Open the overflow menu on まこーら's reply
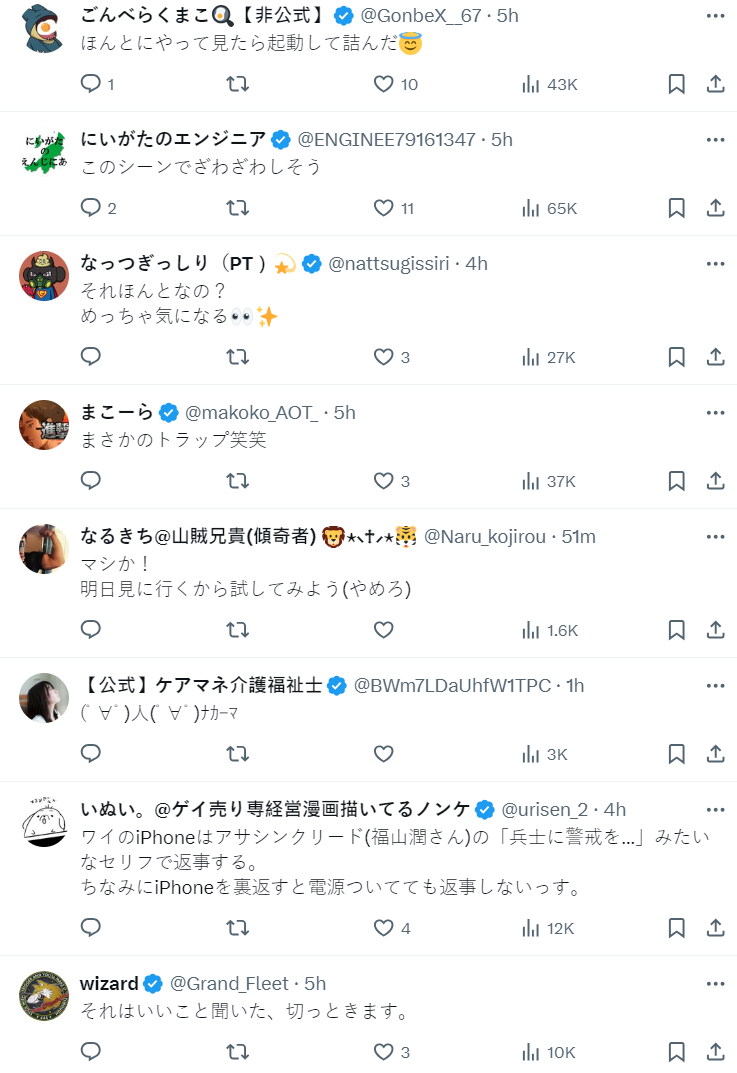The height and width of the screenshot is (1073, 737). click(x=715, y=413)
